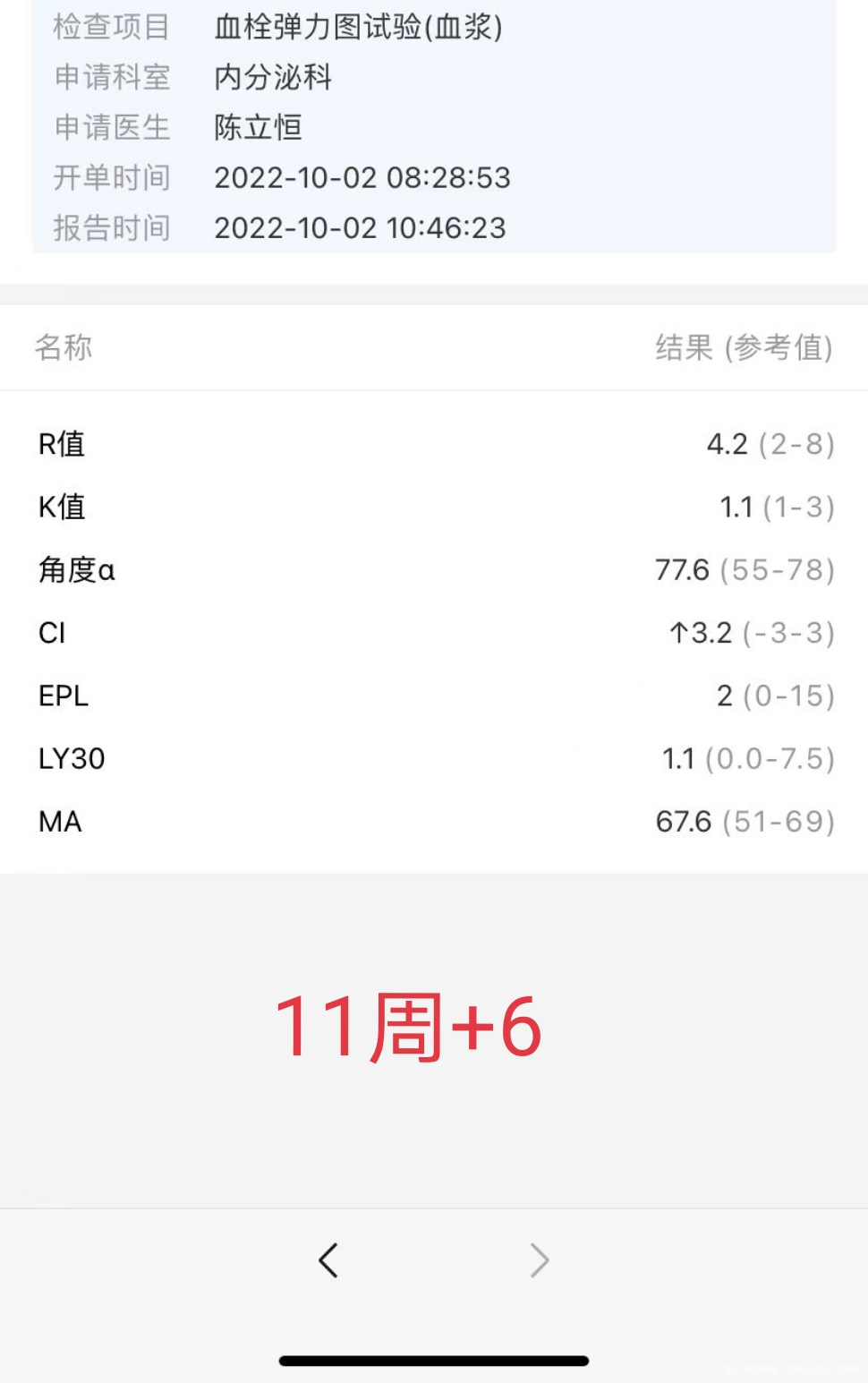
Task: Tap the report info header panel
Action: pyautogui.click(x=433, y=128)
